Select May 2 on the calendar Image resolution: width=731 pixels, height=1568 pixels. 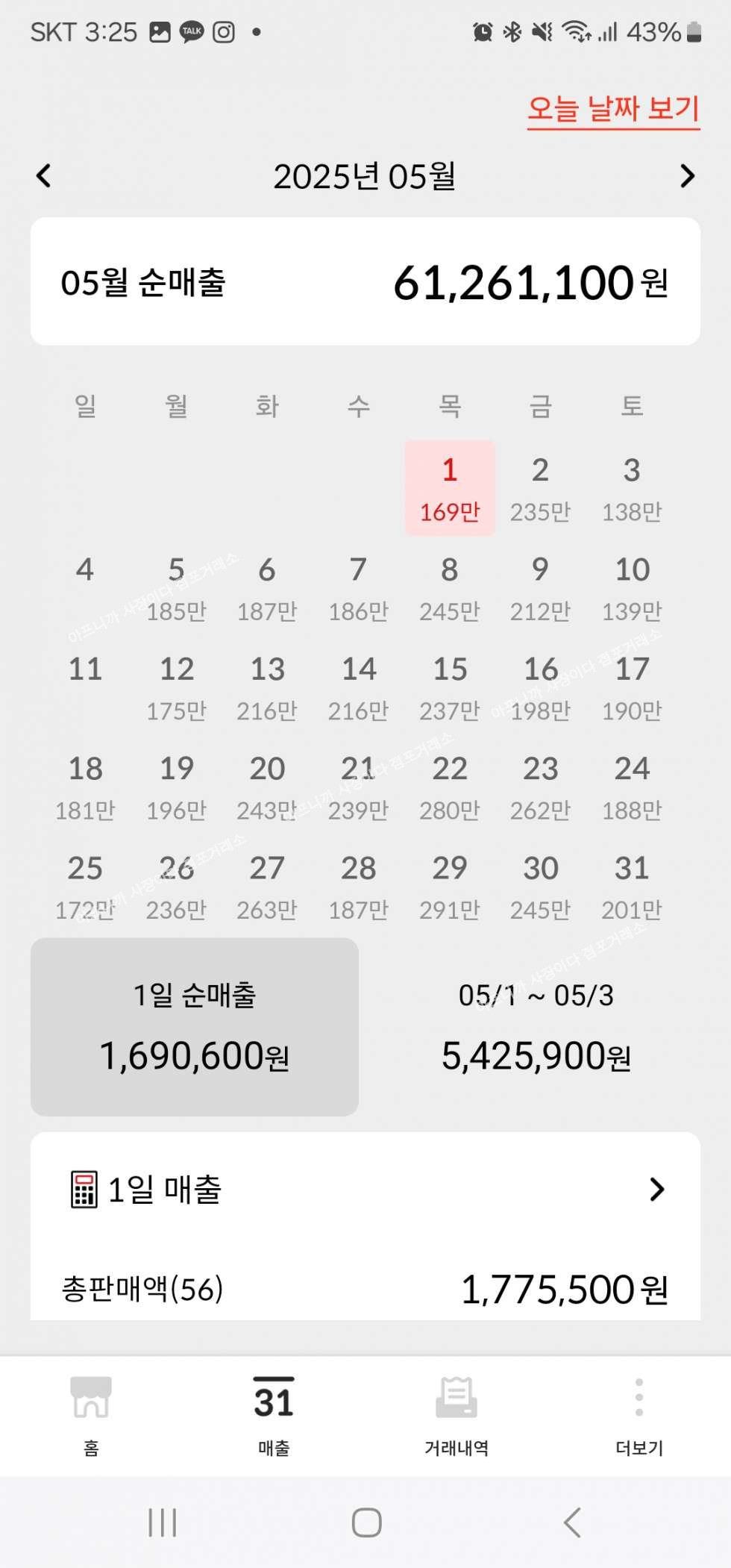click(541, 488)
